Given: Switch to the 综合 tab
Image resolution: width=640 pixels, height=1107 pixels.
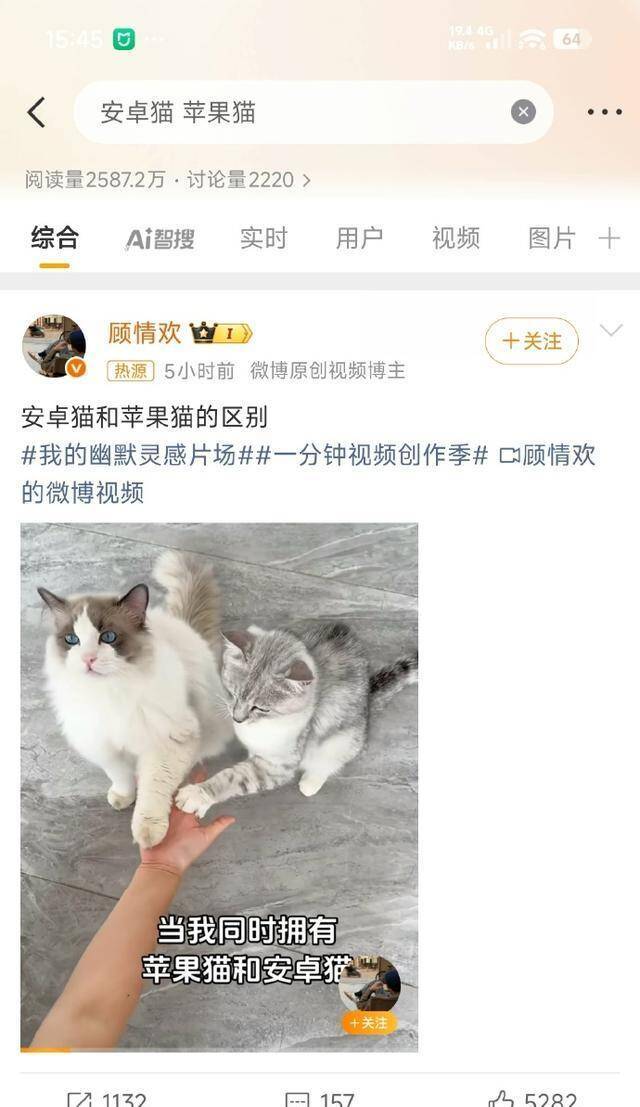Looking at the screenshot, I should (54, 238).
